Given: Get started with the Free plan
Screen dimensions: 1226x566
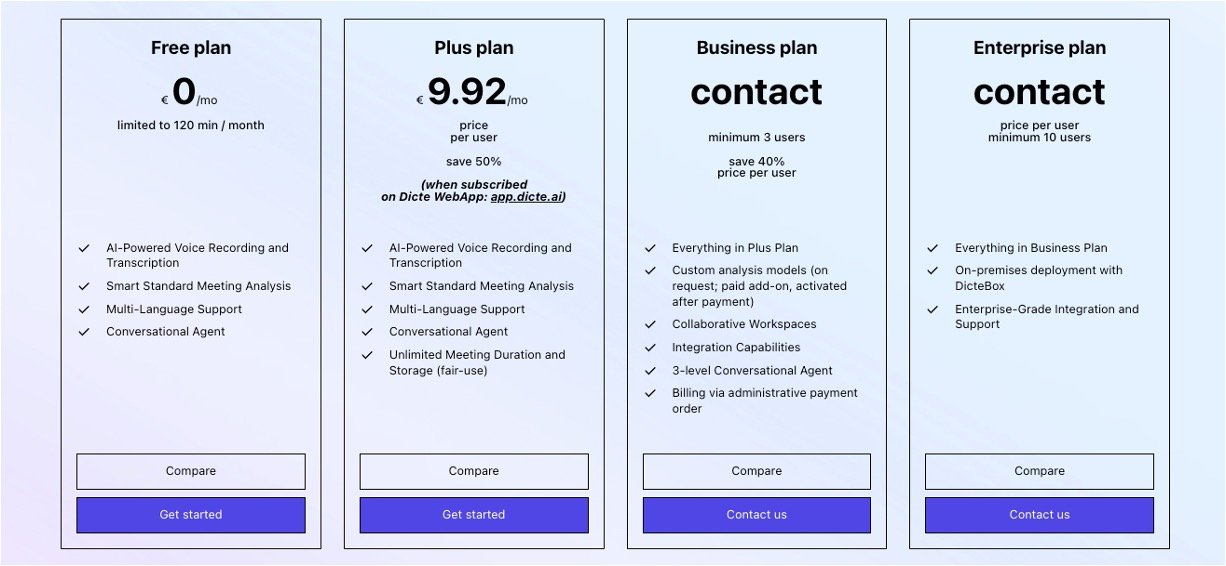Looking at the screenshot, I should tap(190, 515).
